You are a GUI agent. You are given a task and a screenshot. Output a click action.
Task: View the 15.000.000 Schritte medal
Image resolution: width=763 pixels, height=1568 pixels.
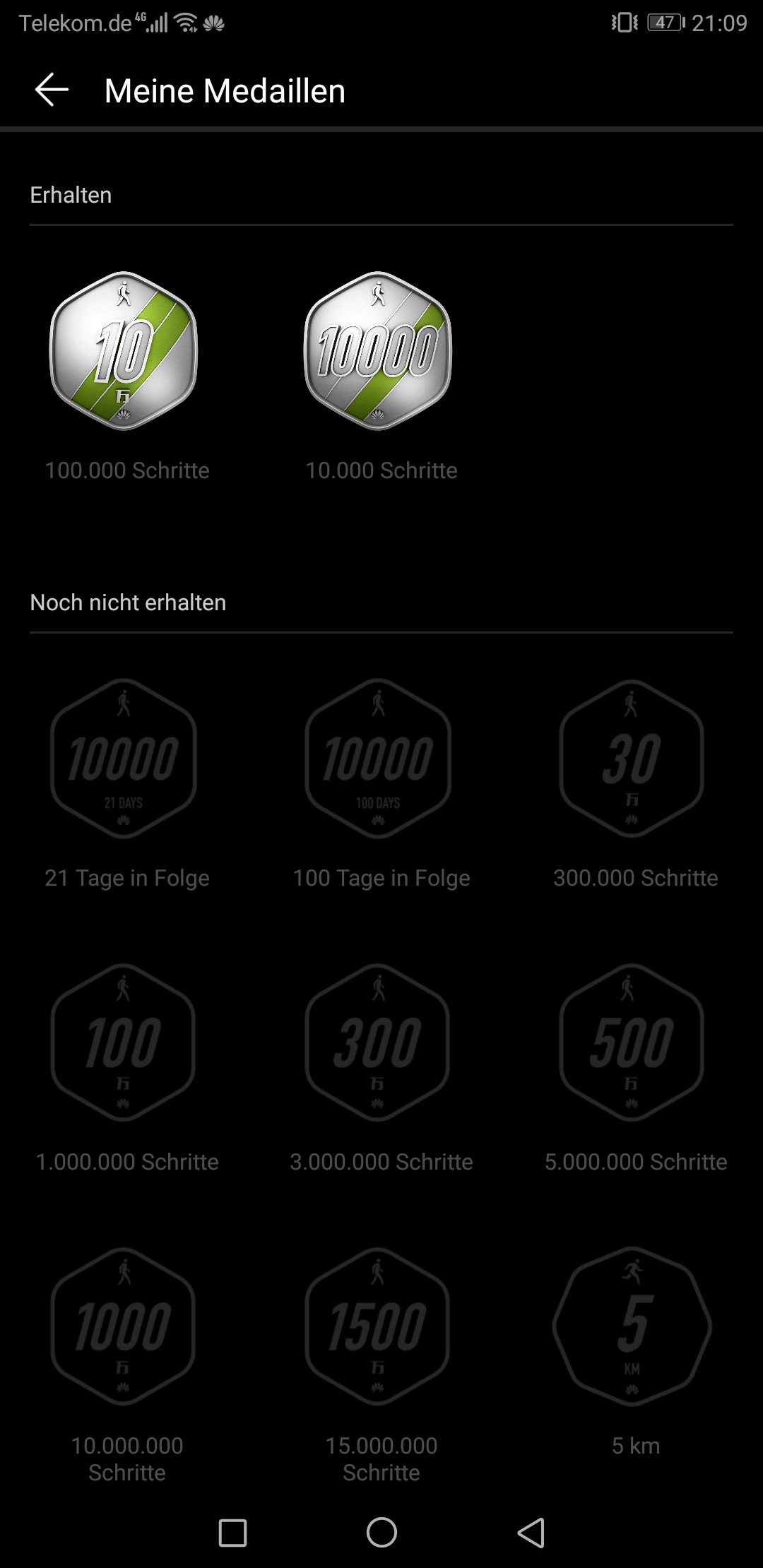[x=378, y=1326]
